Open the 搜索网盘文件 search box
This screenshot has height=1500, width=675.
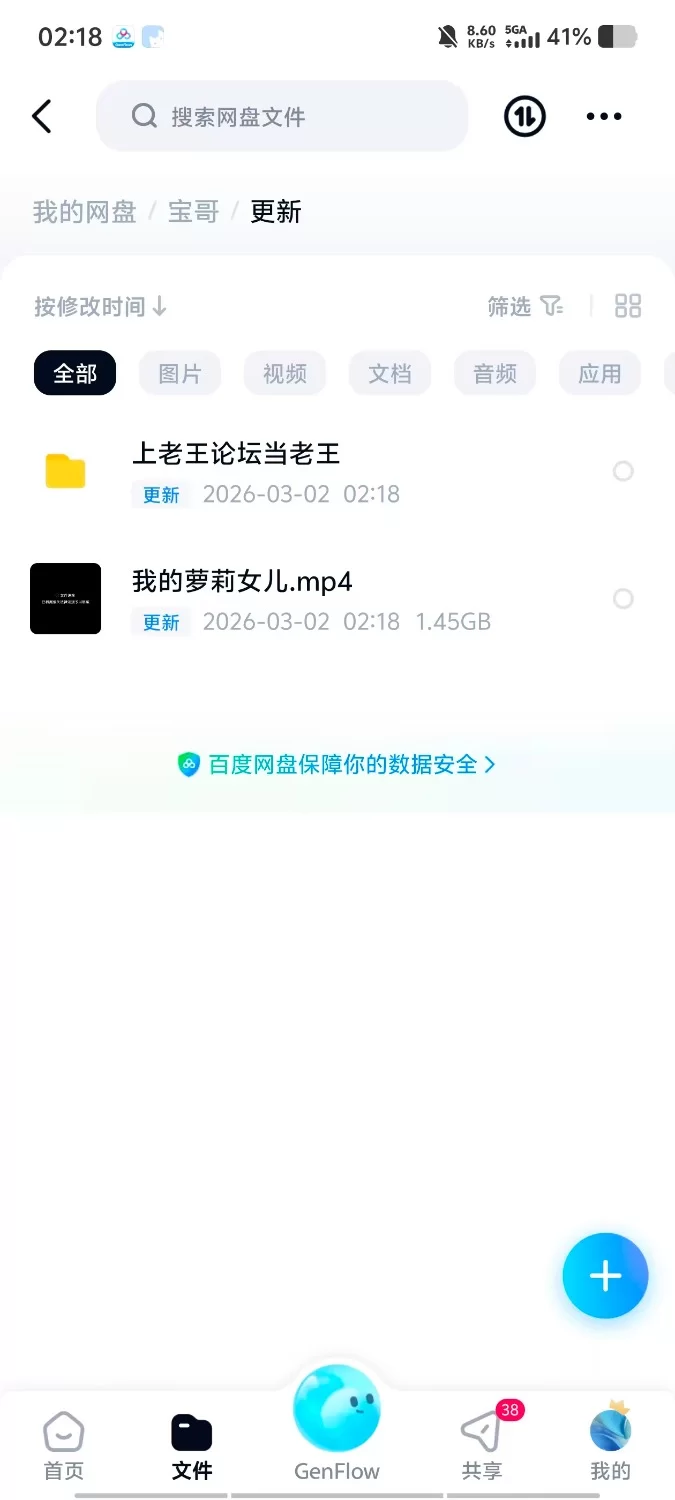[x=282, y=117]
